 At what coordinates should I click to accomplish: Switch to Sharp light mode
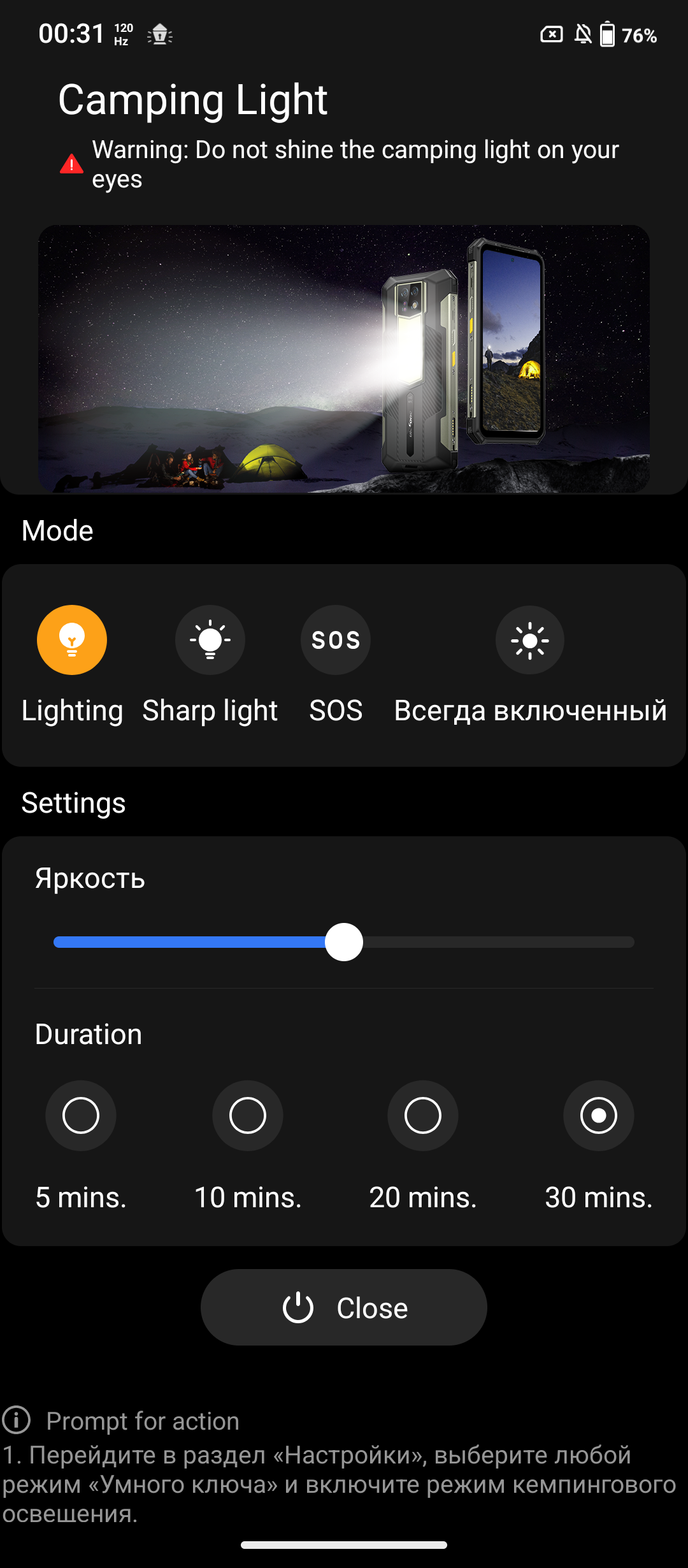pyautogui.click(x=210, y=640)
